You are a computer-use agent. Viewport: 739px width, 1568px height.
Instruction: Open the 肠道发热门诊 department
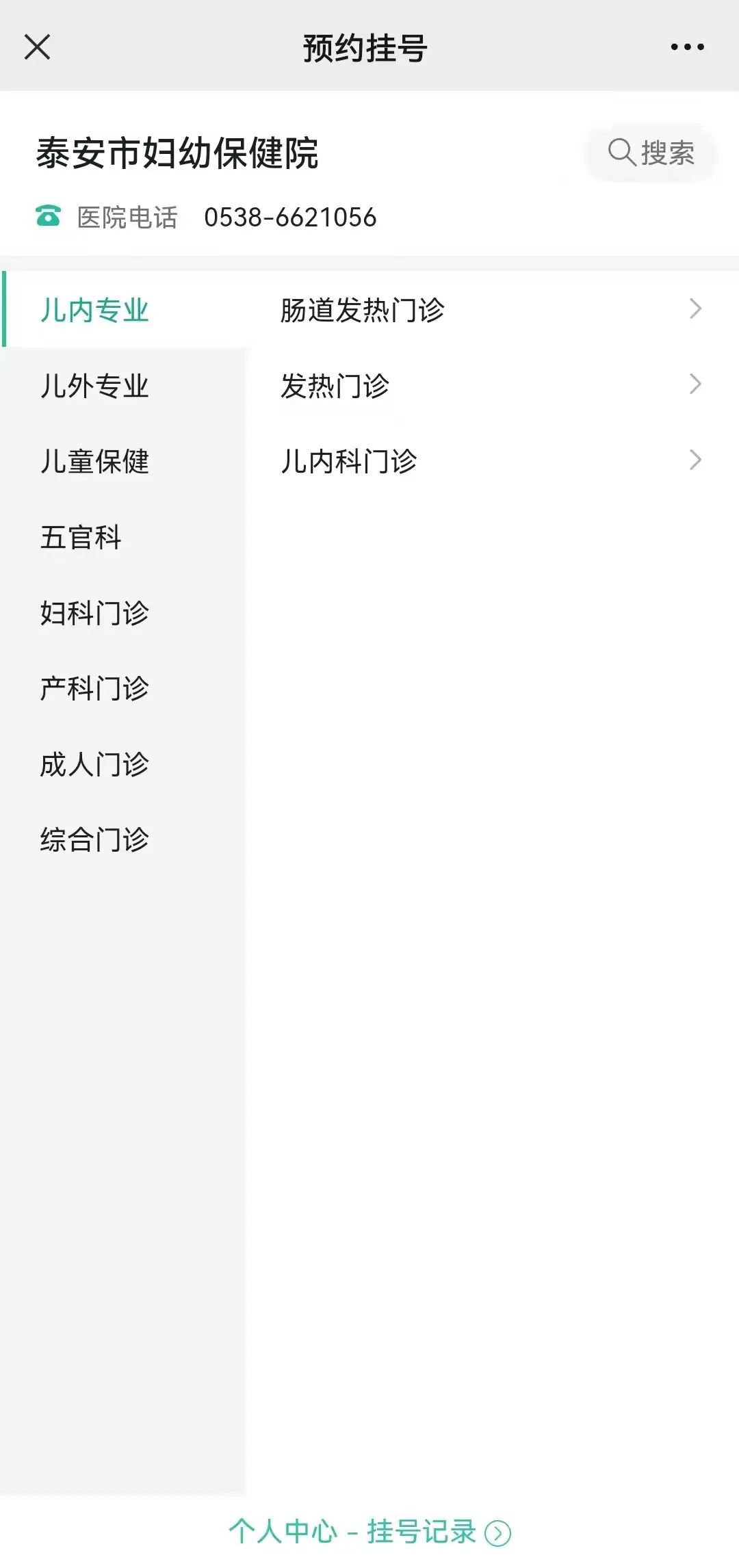(491, 310)
